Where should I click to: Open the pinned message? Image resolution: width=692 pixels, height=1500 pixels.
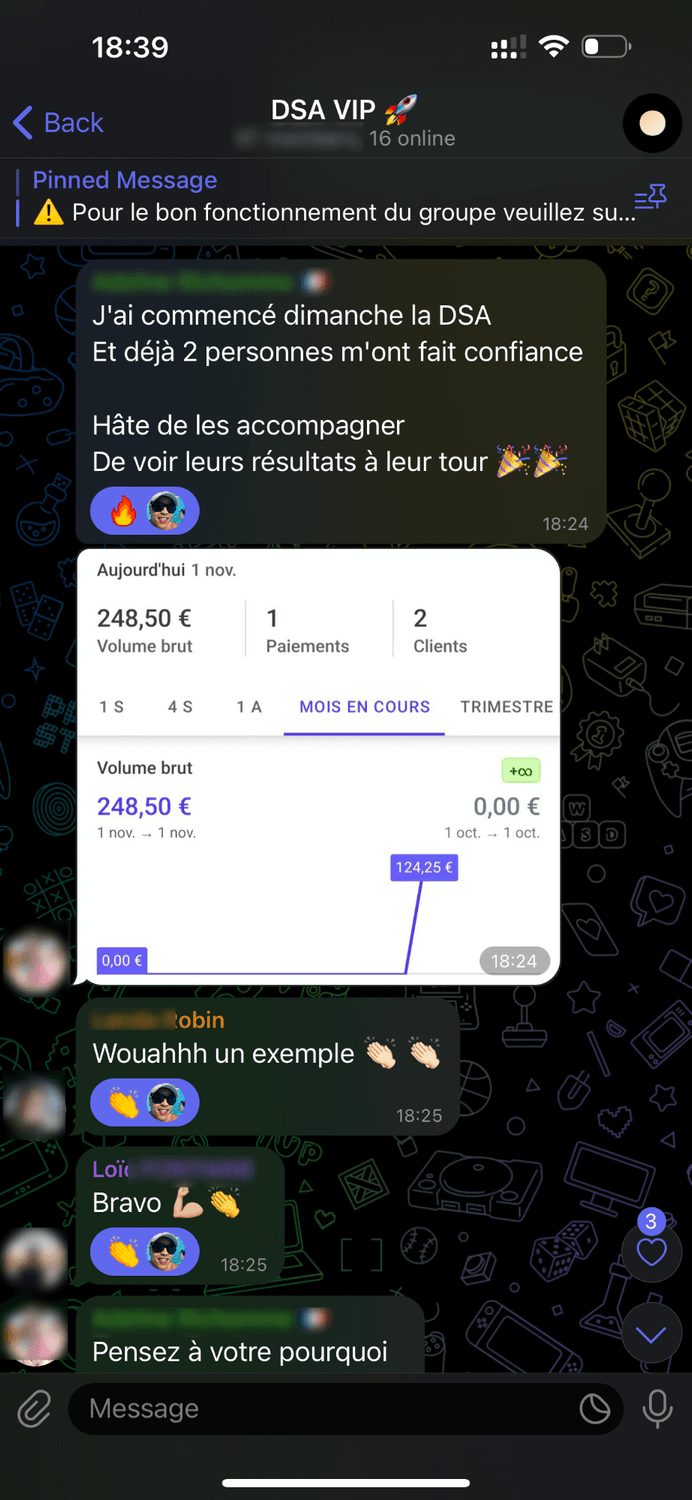click(330, 197)
